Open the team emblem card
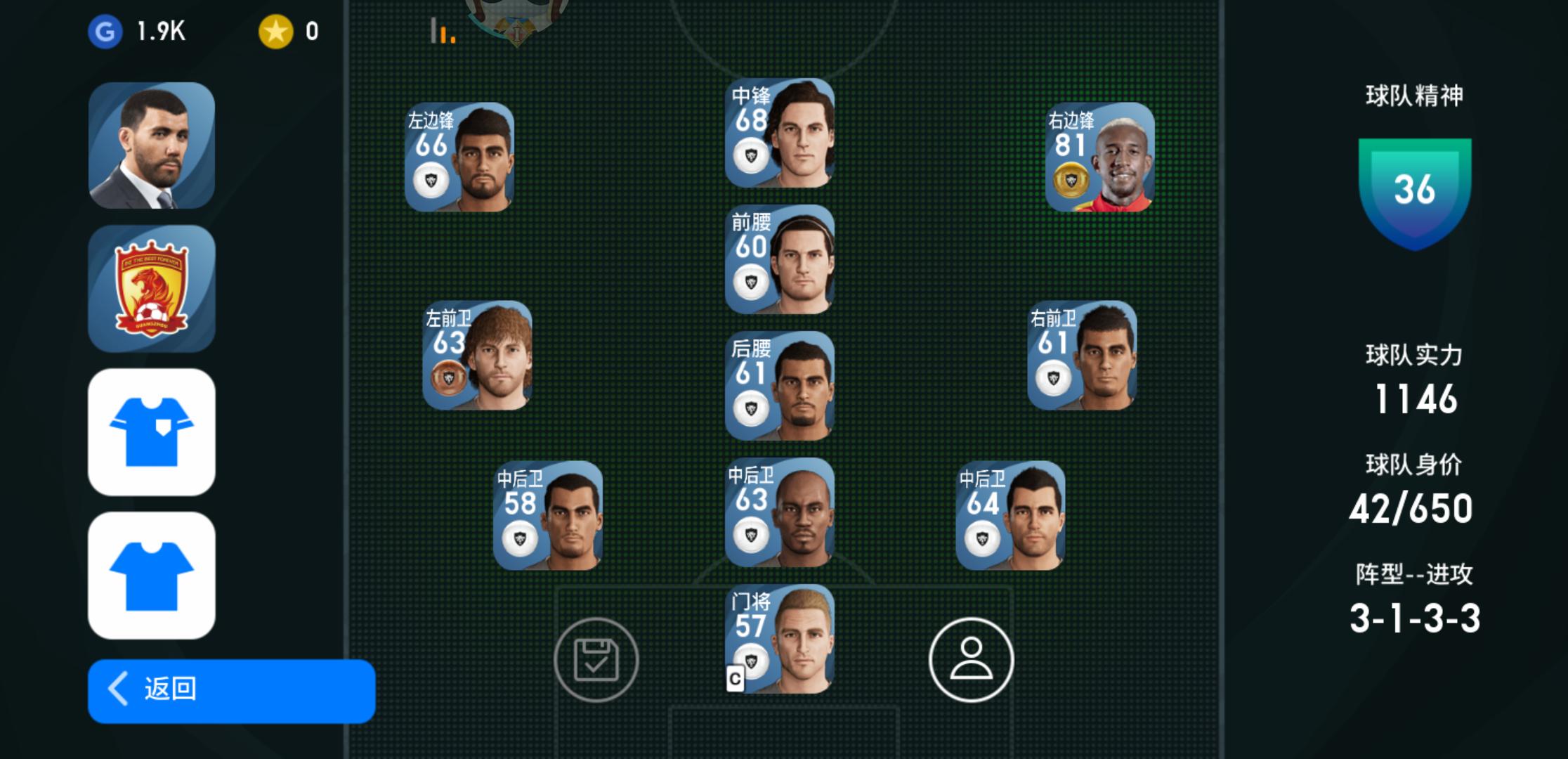Image resolution: width=1568 pixels, height=759 pixels. click(x=152, y=289)
